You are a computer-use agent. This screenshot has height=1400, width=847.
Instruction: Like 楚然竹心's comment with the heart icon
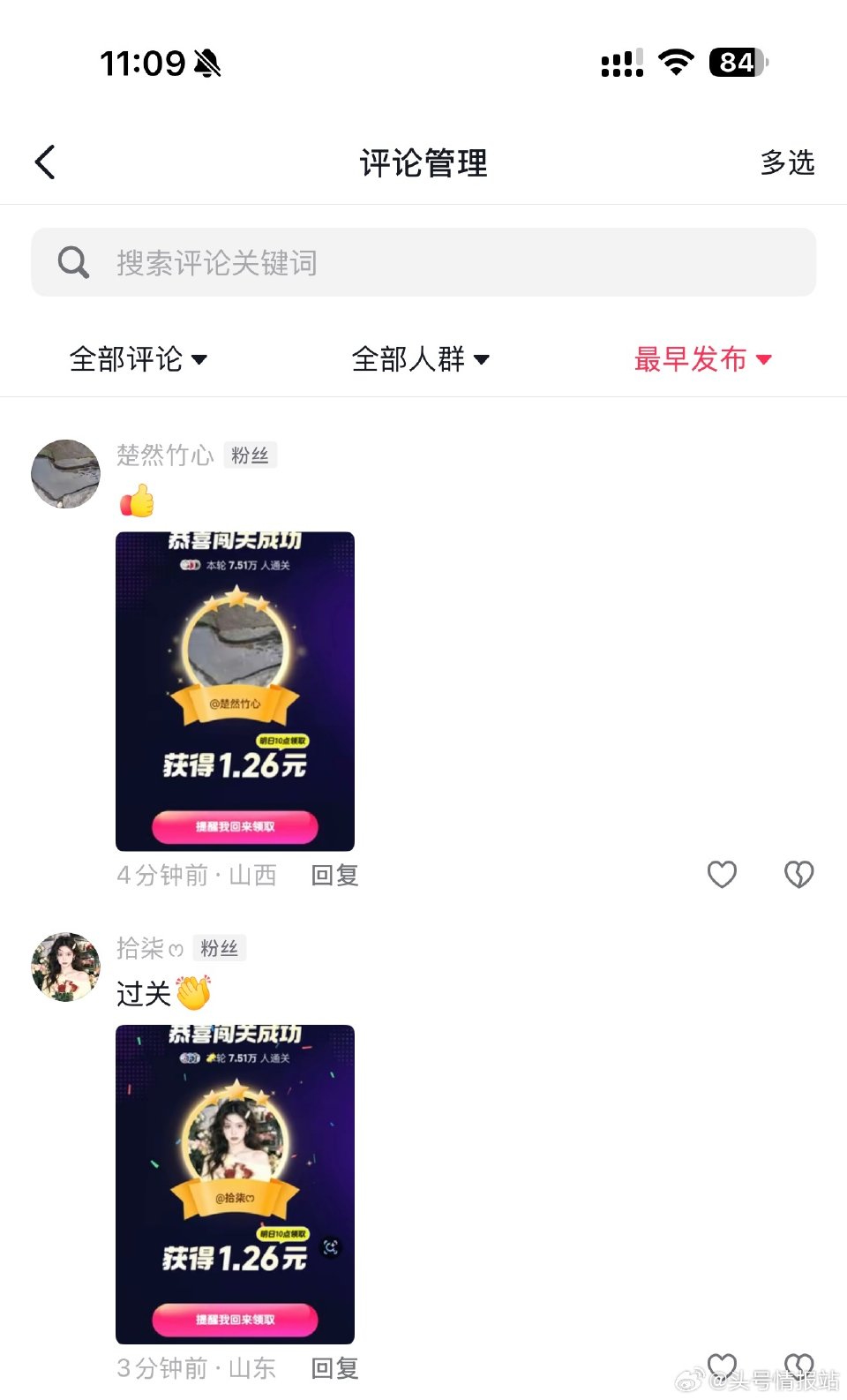click(x=722, y=875)
